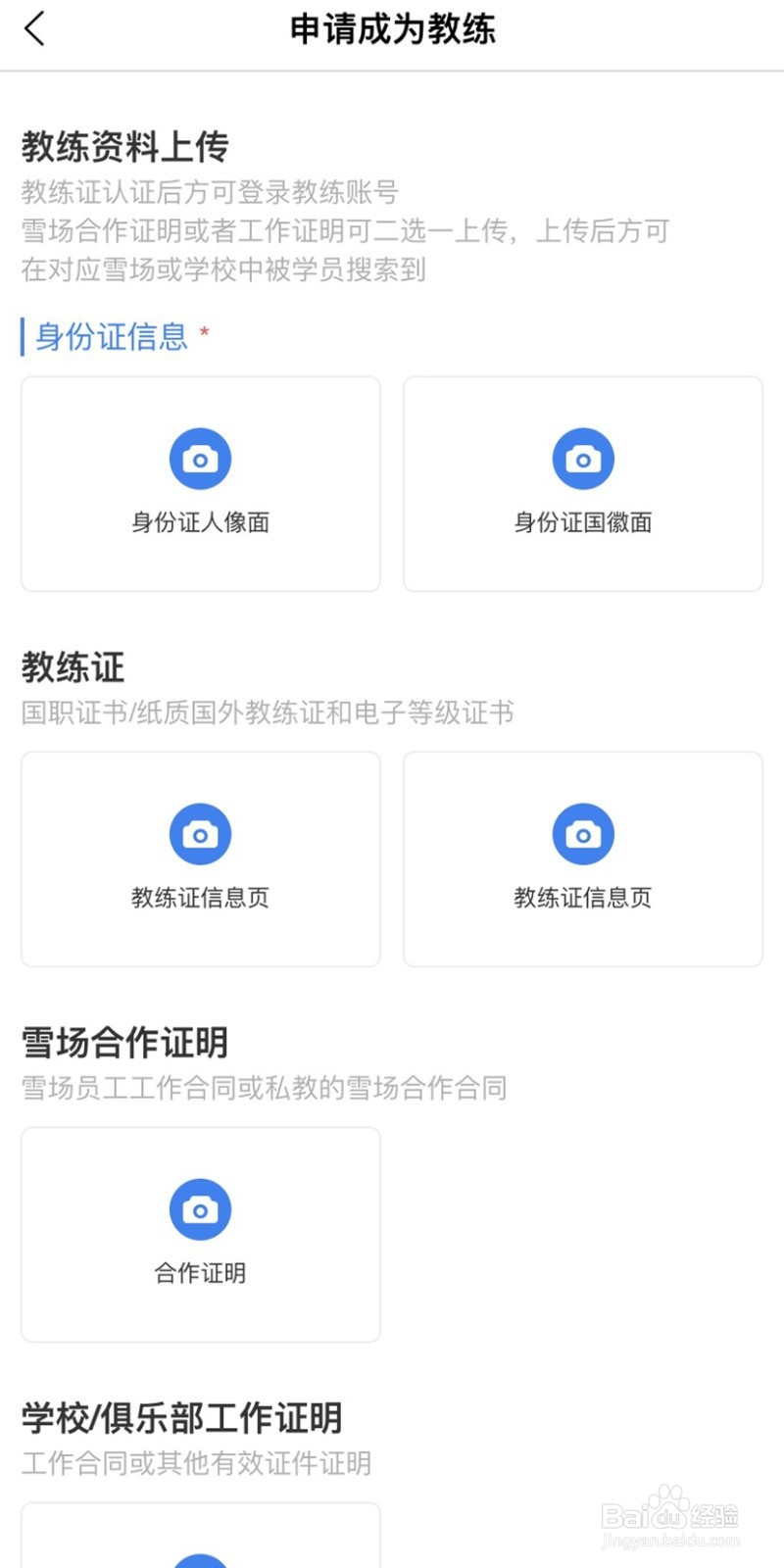This screenshot has height=1568, width=784.
Task: Click the 学校/俱乐部工作证明 section heading
Action: [x=181, y=1416]
